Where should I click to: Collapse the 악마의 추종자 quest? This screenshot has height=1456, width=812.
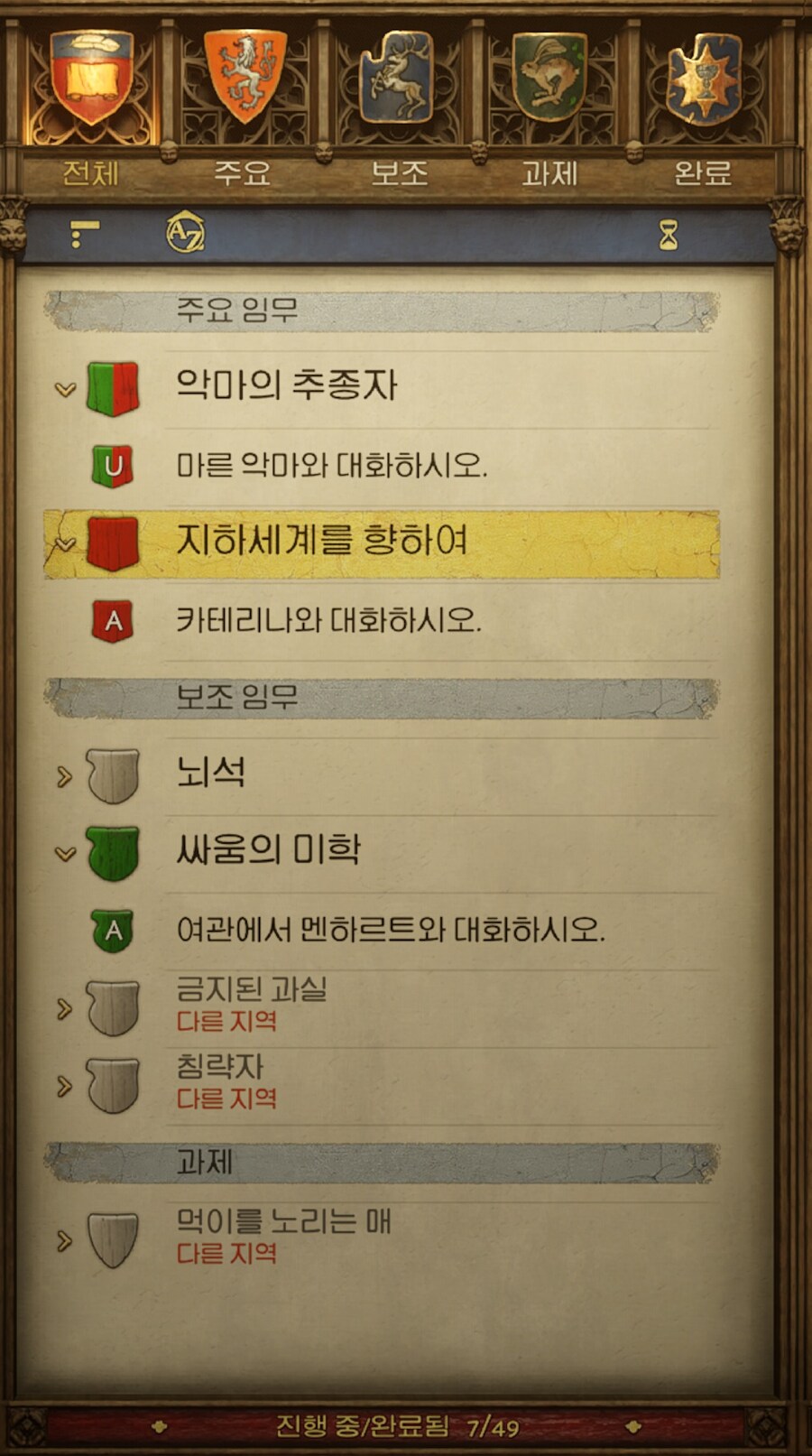[x=65, y=389]
